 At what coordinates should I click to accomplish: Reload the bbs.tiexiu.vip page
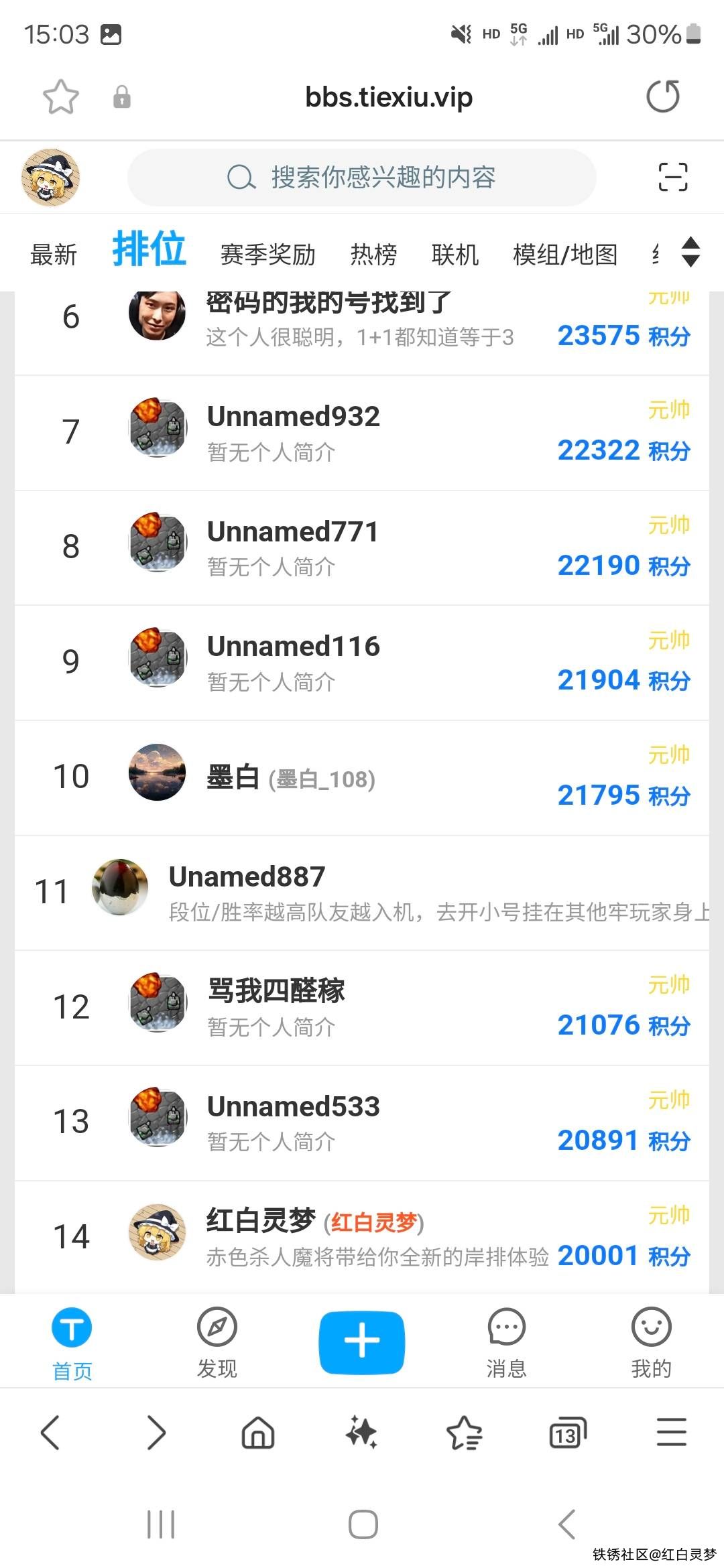coord(662,96)
